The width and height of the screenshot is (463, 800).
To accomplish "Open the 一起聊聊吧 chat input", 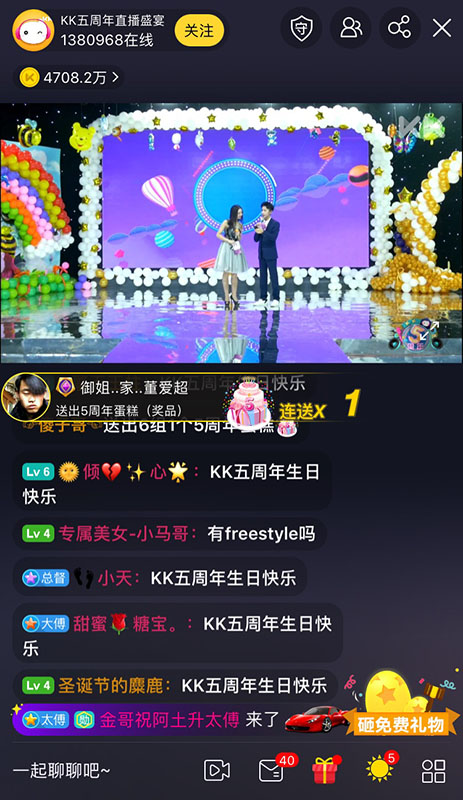I will point(62,770).
